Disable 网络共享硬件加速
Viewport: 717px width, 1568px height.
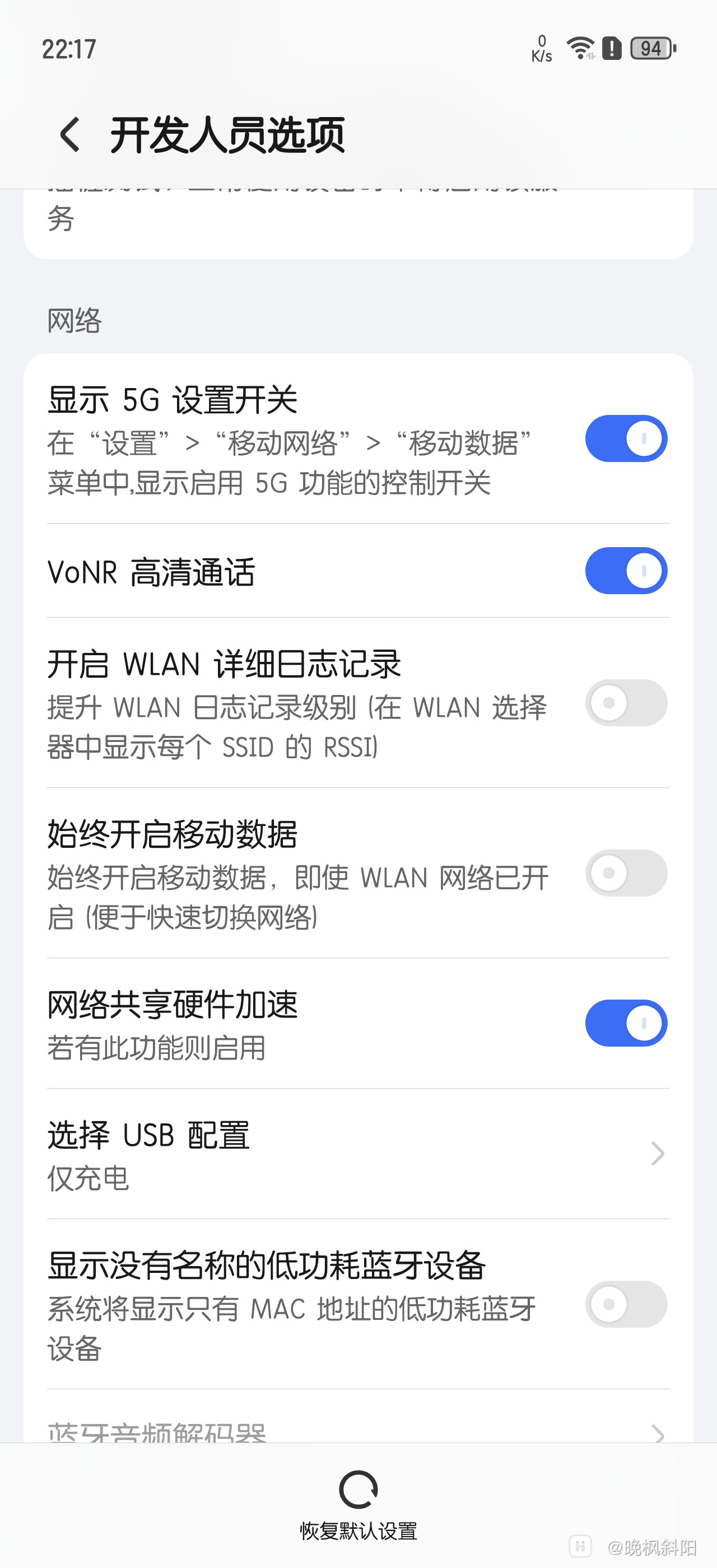(626, 1023)
